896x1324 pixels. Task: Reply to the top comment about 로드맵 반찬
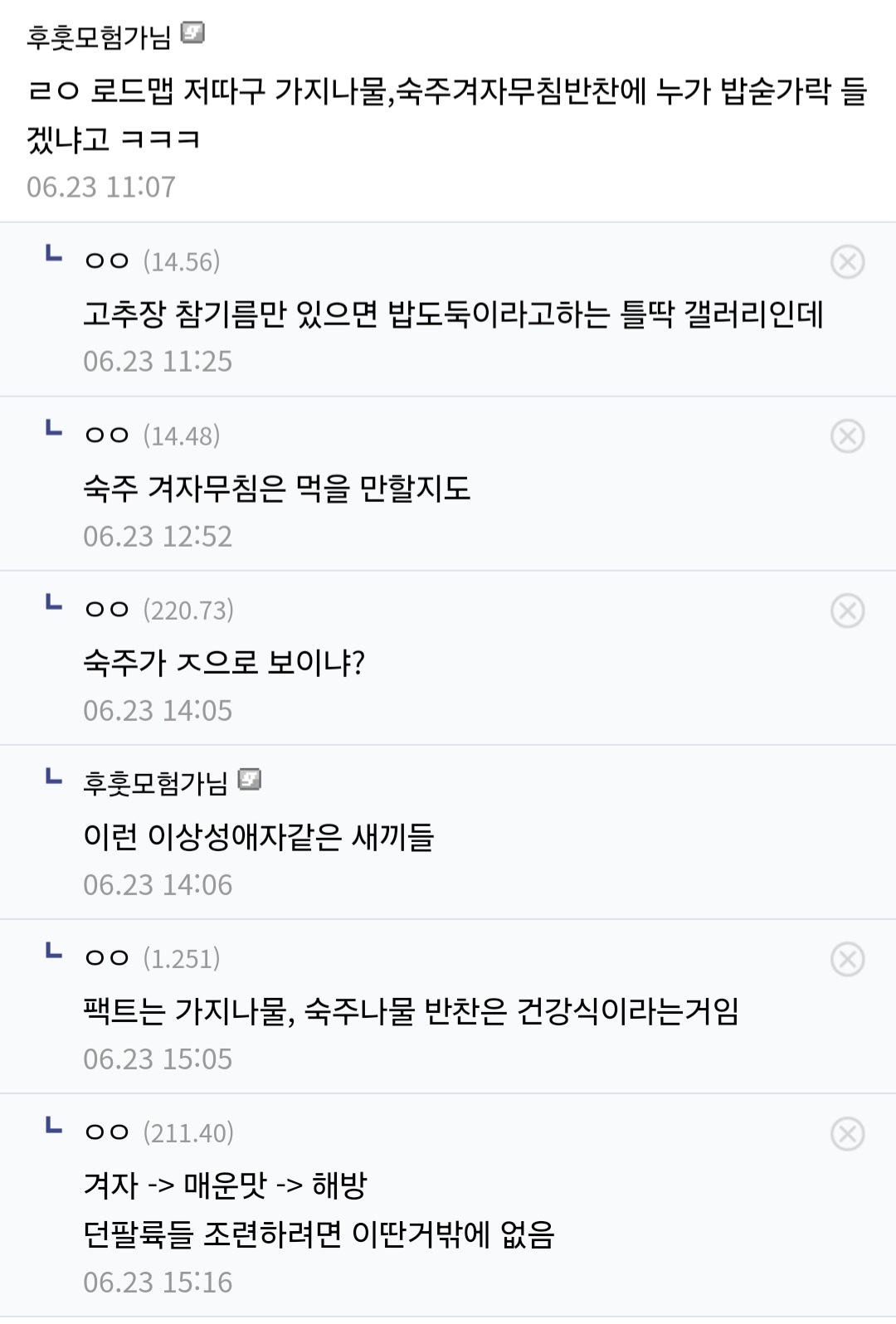point(446,114)
